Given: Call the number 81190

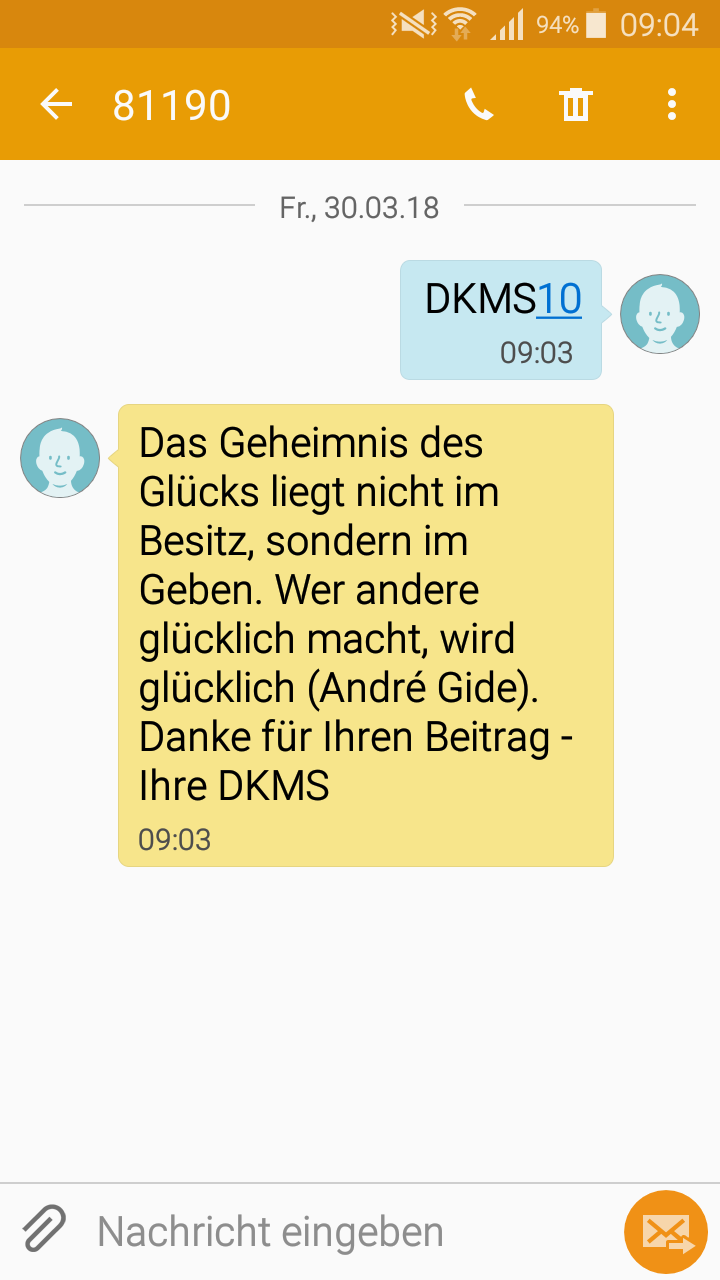Looking at the screenshot, I should click(x=479, y=104).
